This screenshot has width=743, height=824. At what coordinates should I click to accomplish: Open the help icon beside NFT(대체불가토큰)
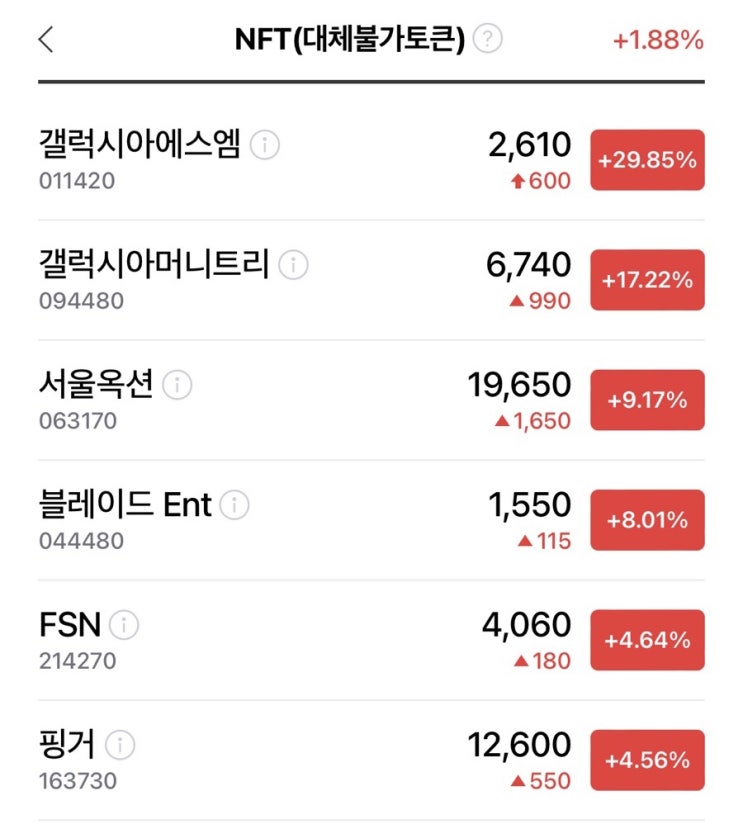[x=488, y=40]
